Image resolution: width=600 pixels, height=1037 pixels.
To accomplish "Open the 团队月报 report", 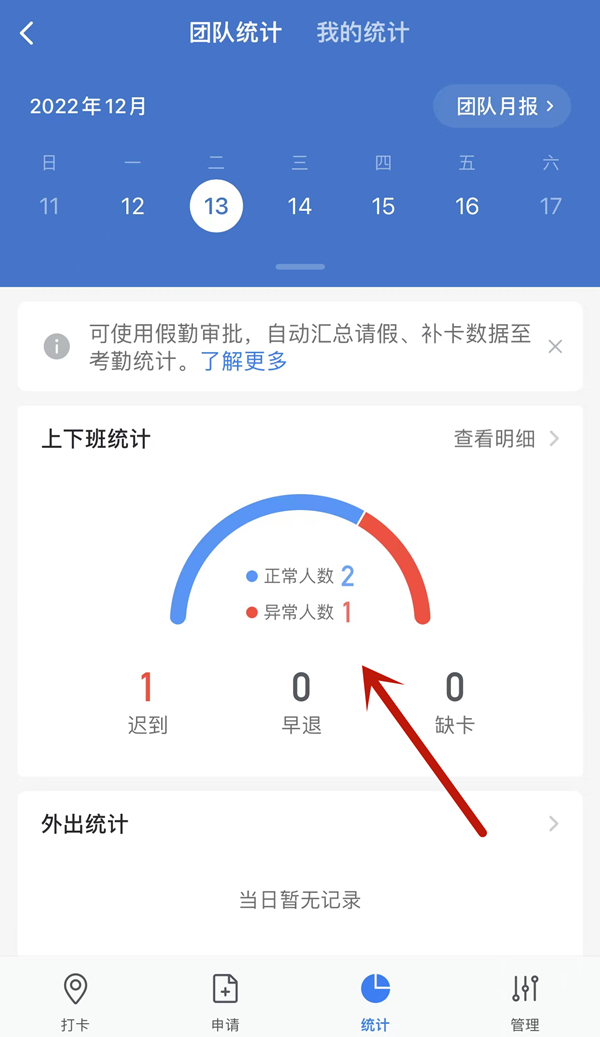I will pos(501,107).
